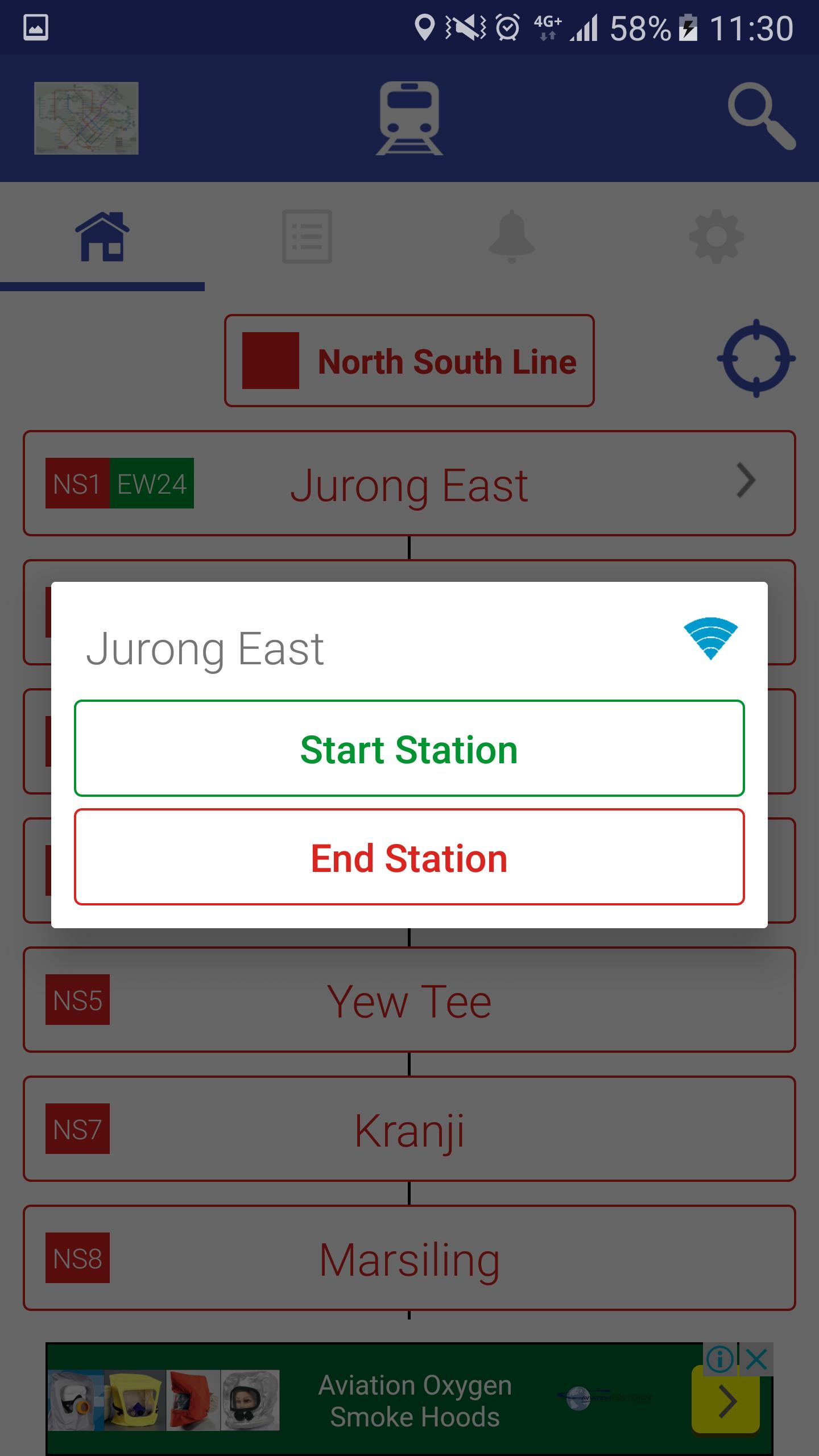Open the MRT map thumbnail
This screenshot has height=1456, width=819.
point(86,118)
